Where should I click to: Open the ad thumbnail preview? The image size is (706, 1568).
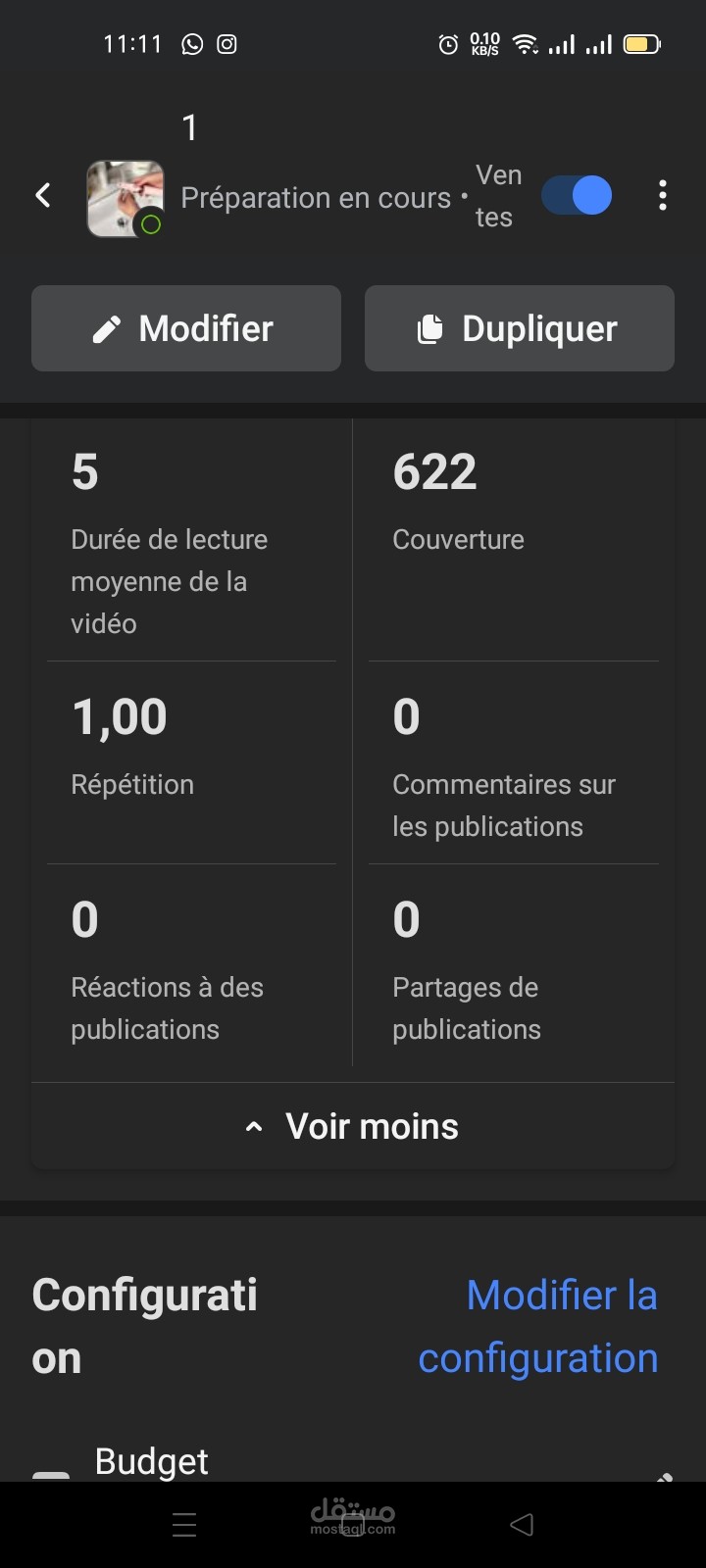tap(125, 199)
